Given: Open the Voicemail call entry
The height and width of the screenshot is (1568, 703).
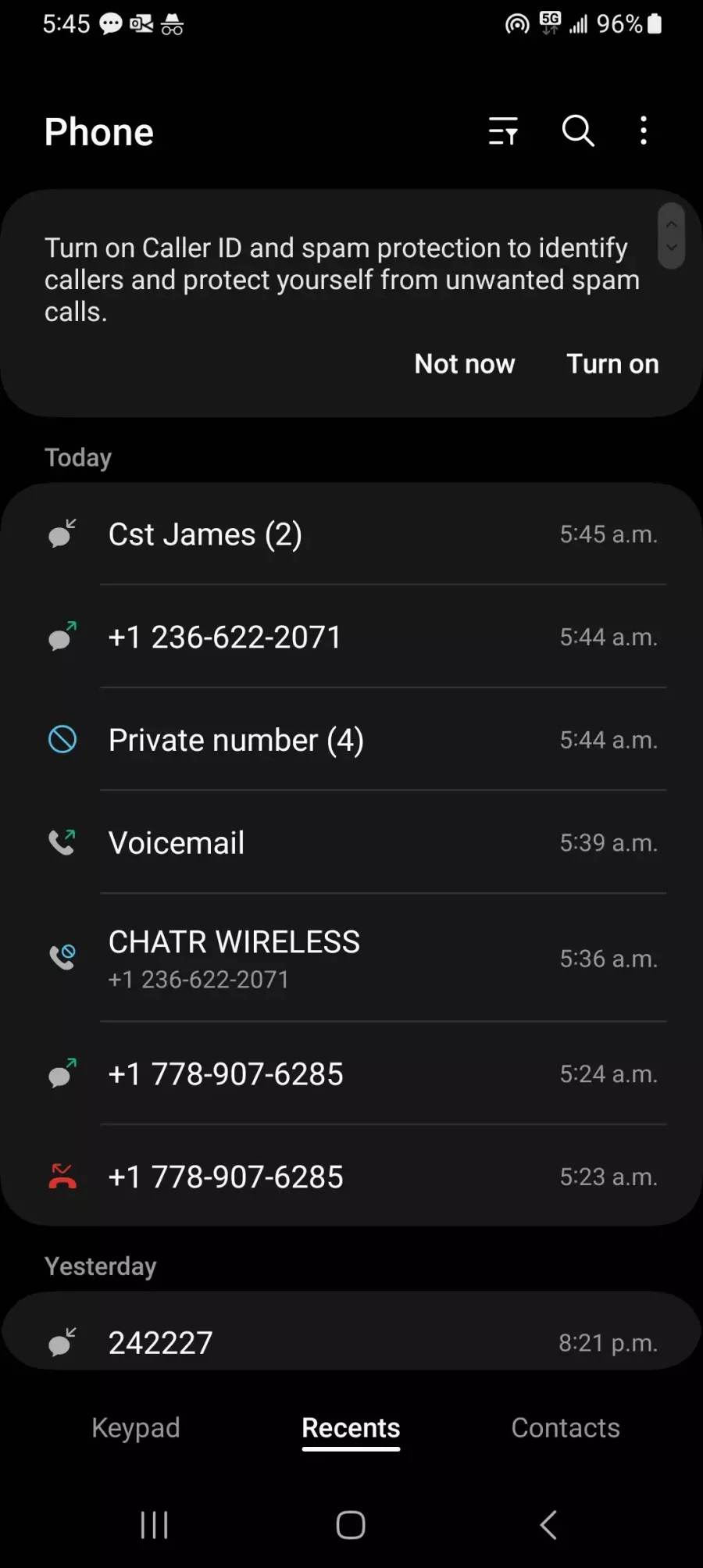Looking at the screenshot, I should [x=351, y=843].
